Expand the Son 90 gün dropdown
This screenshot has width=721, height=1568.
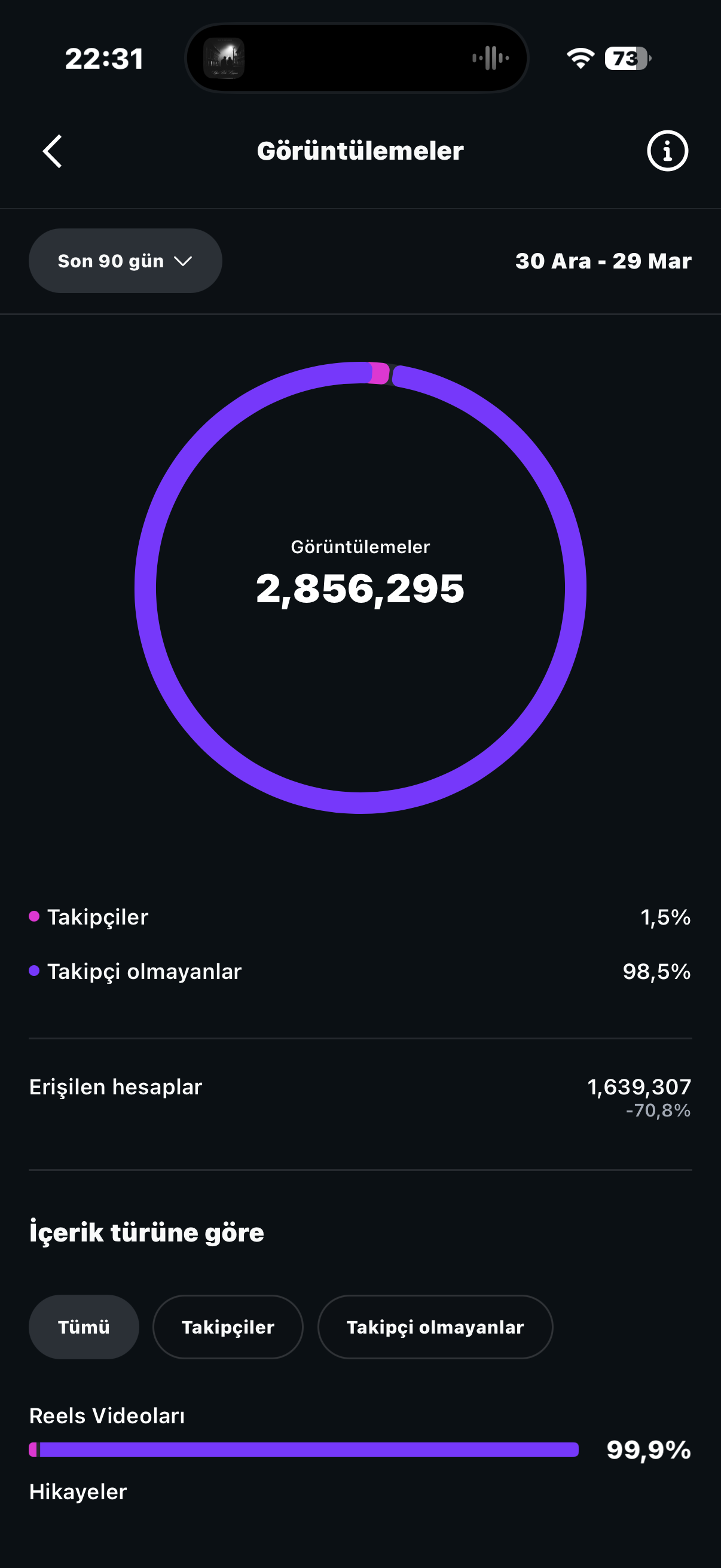coord(126,261)
